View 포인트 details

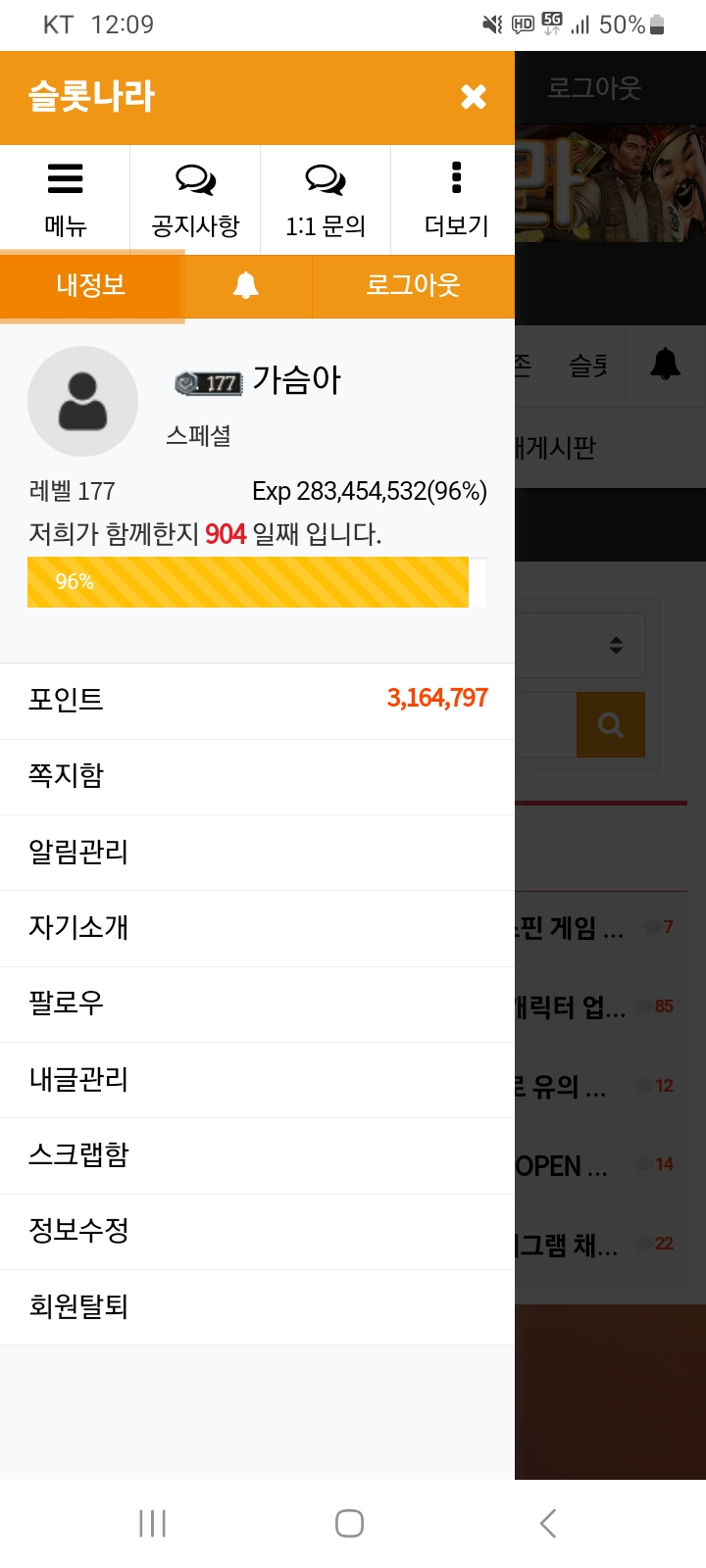pyautogui.click(x=257, y=701)
